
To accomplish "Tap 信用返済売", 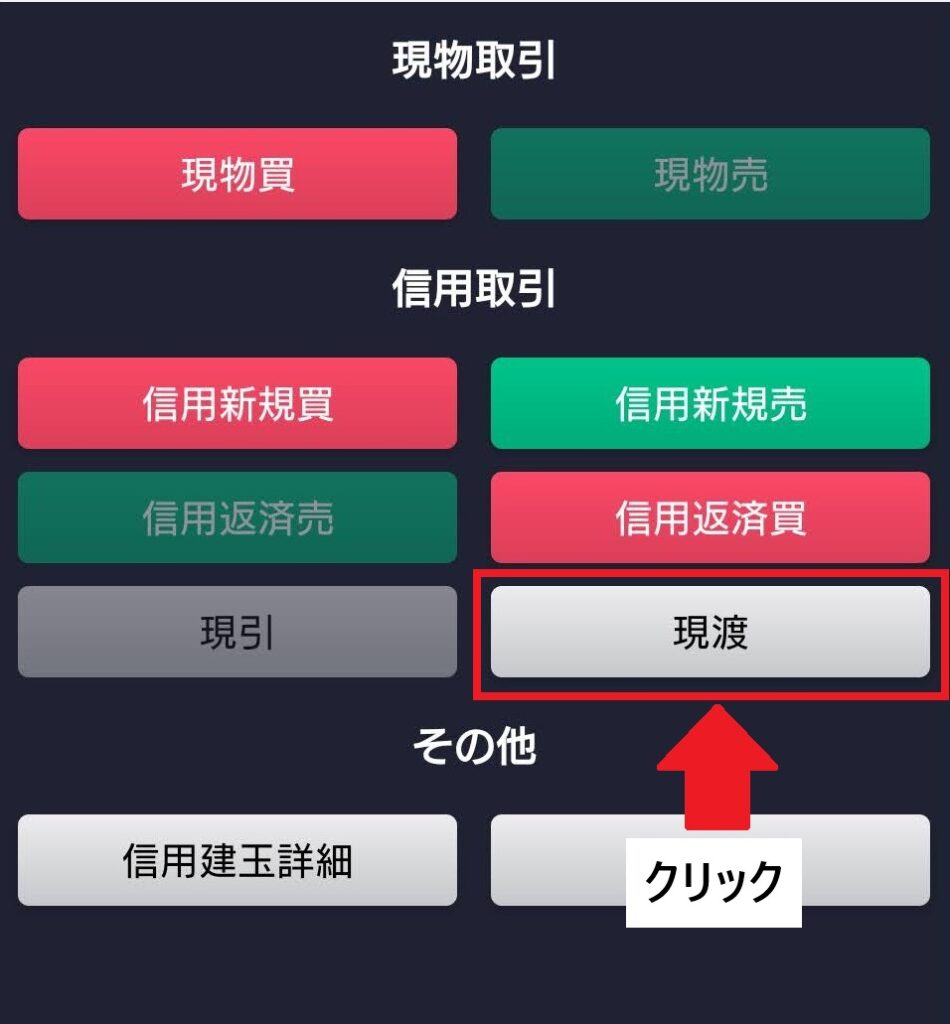I will (237, 517).
